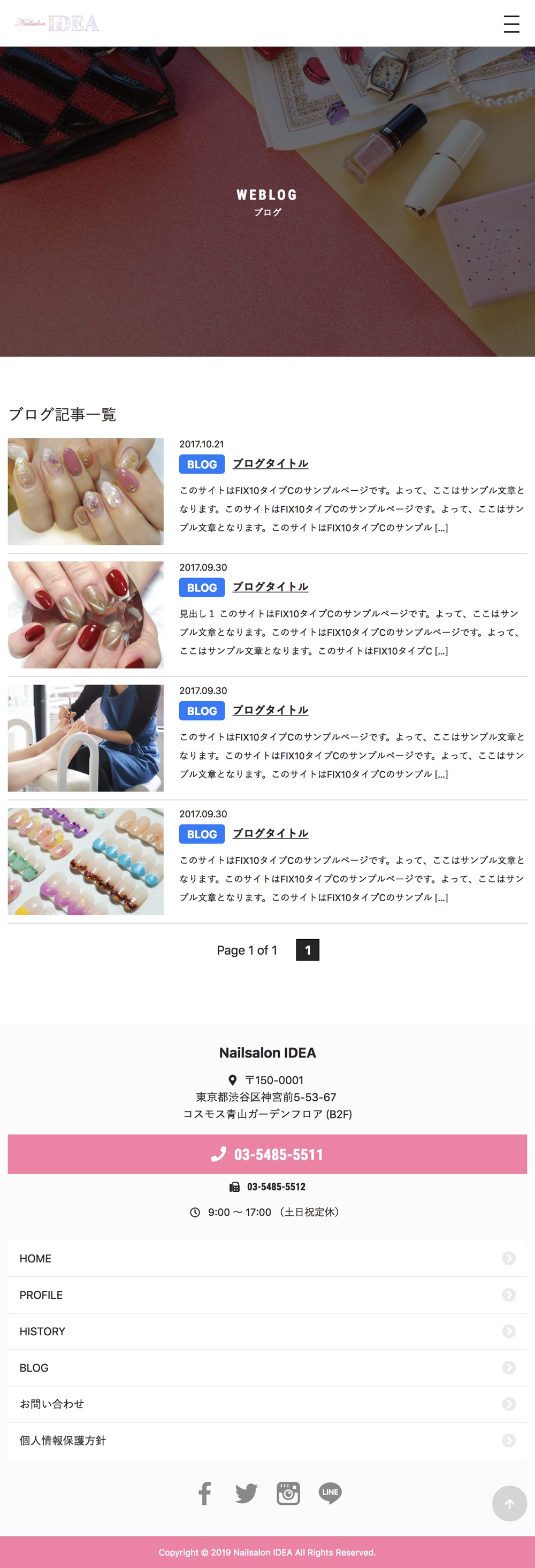Screen dimensions: 535x1568
Task: Expand the HOME menu item chevron
Action: [x=509, y=1258]
